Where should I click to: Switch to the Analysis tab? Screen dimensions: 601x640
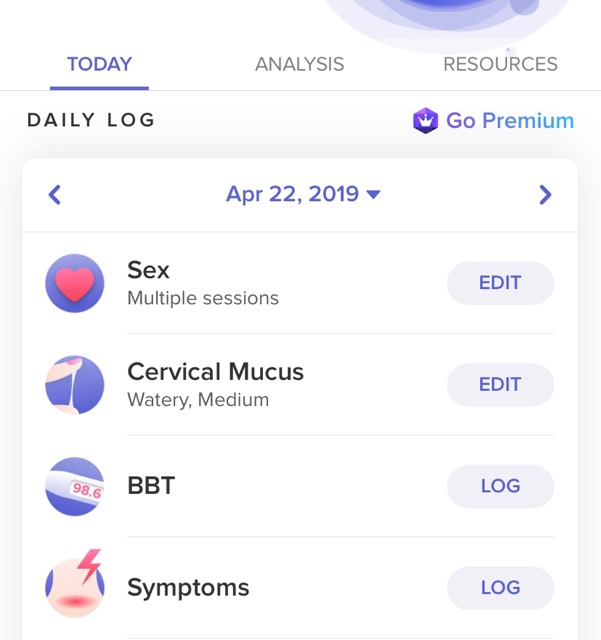point(299,64)
